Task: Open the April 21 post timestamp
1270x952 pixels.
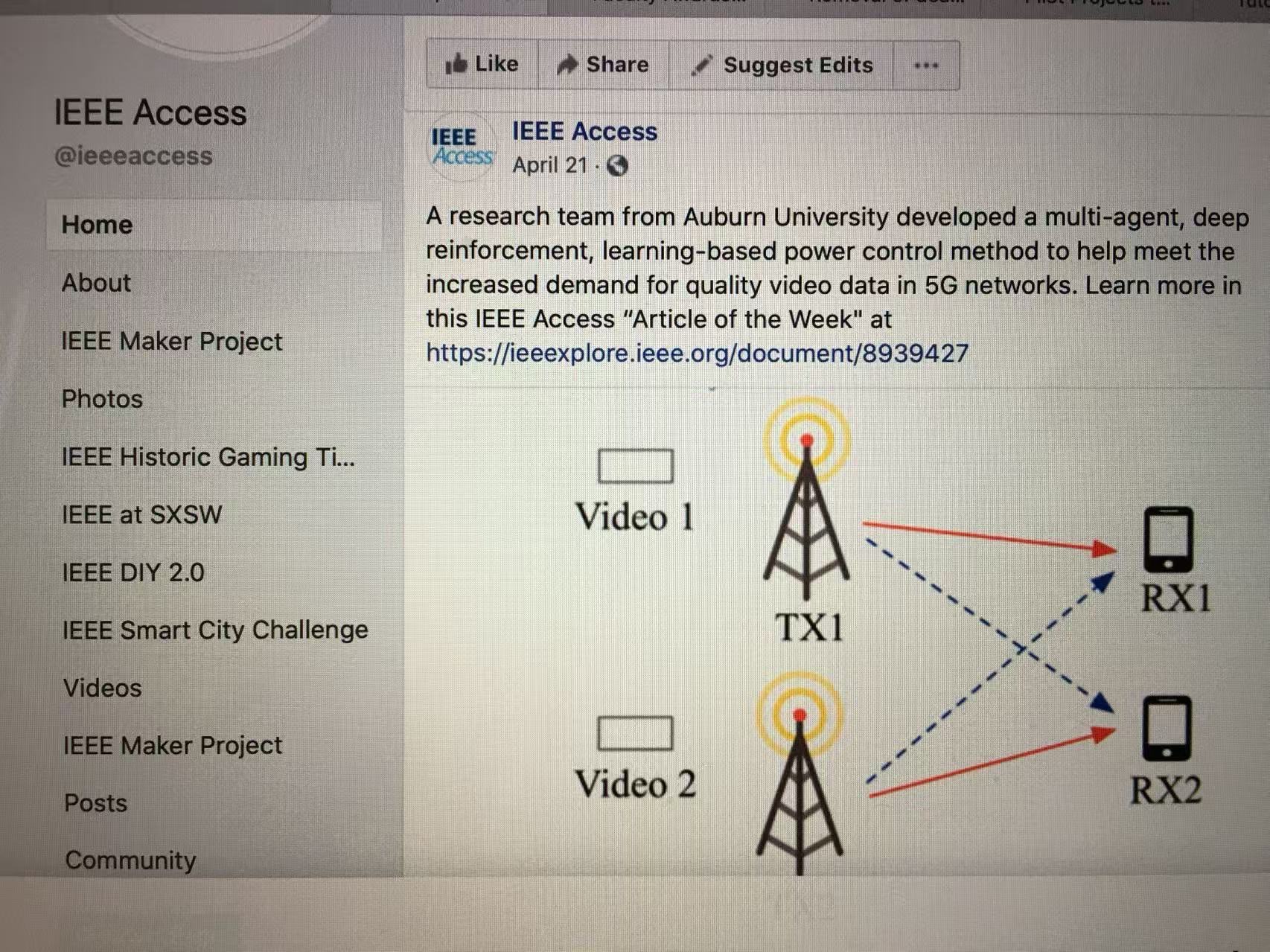Action: tap(550, 165)
